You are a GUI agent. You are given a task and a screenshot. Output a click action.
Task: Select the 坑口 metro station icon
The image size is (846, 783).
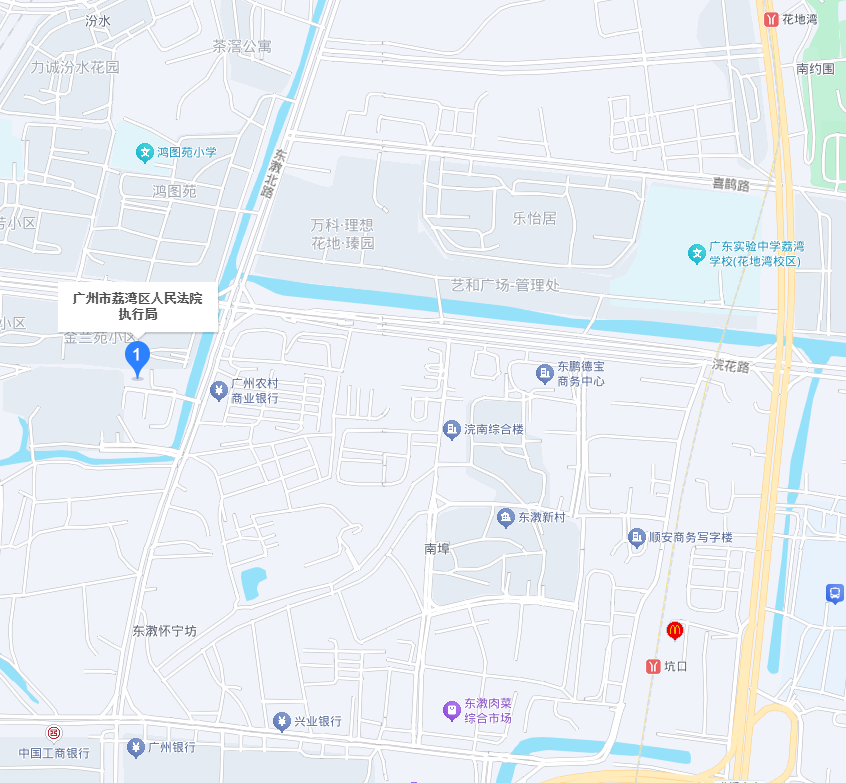653,666
